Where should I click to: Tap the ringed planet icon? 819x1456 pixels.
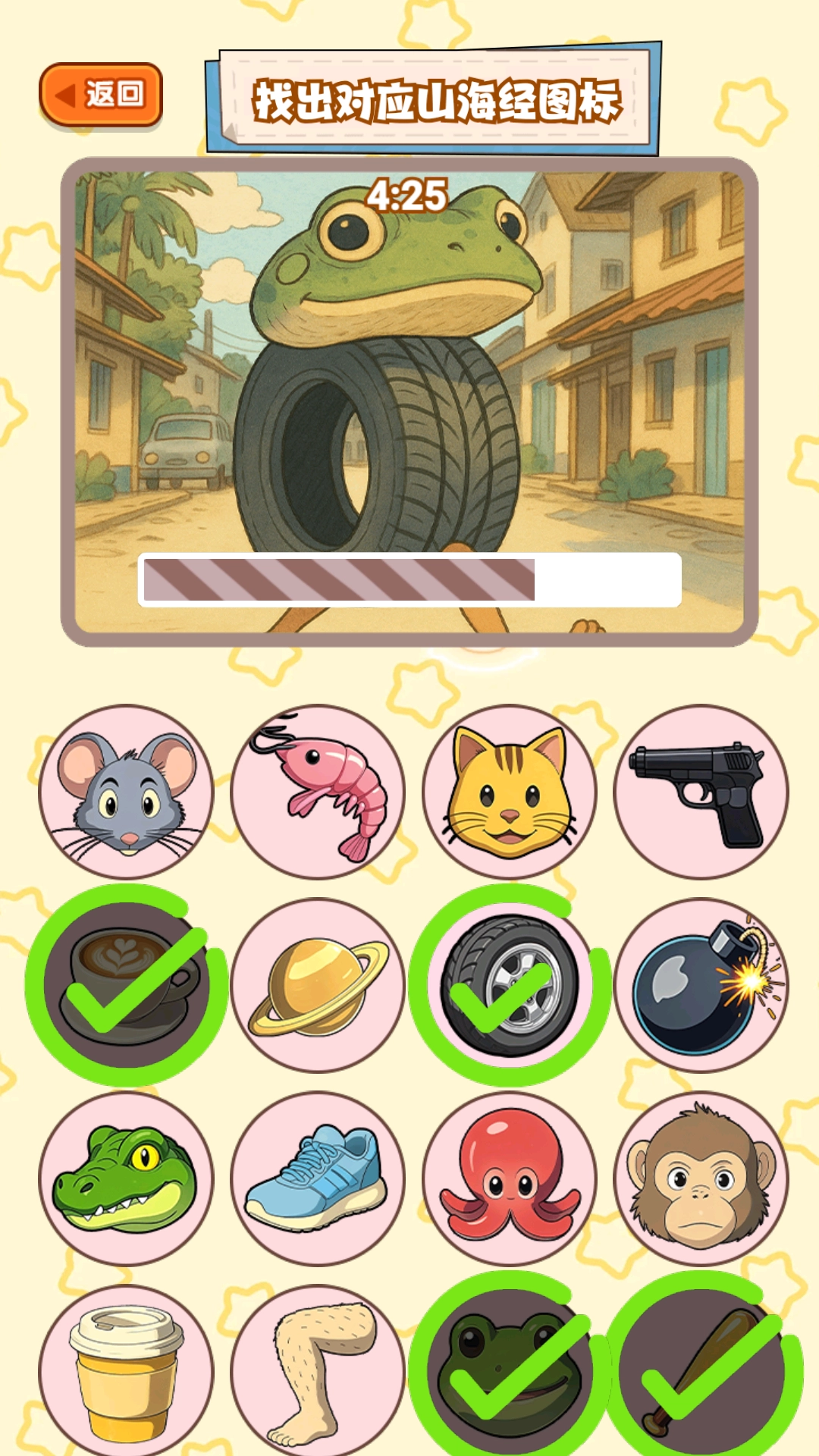[x=318, y=985]
